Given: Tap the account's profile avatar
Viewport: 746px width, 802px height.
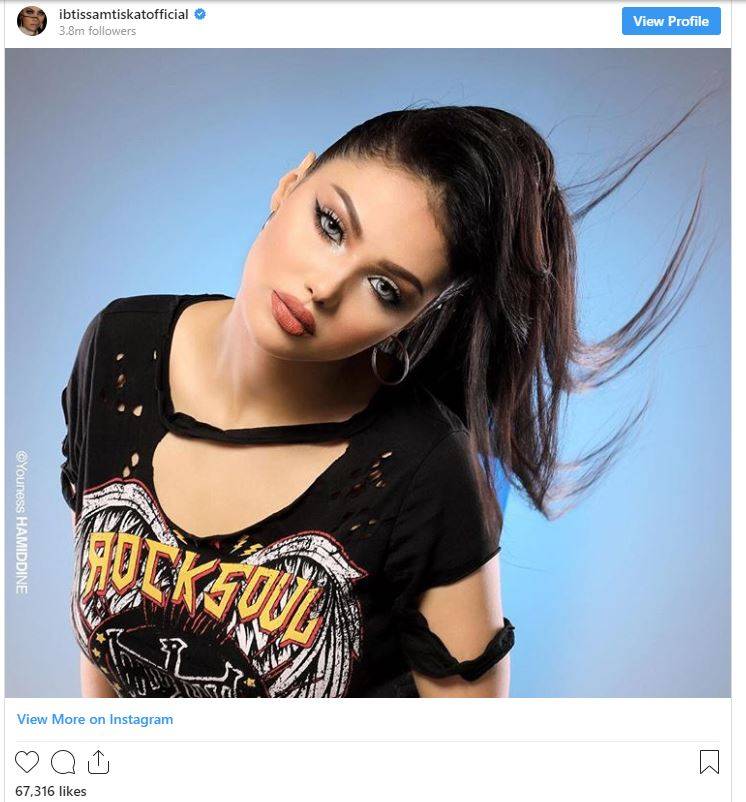Looking at the screenshot, I should point(32,21).
